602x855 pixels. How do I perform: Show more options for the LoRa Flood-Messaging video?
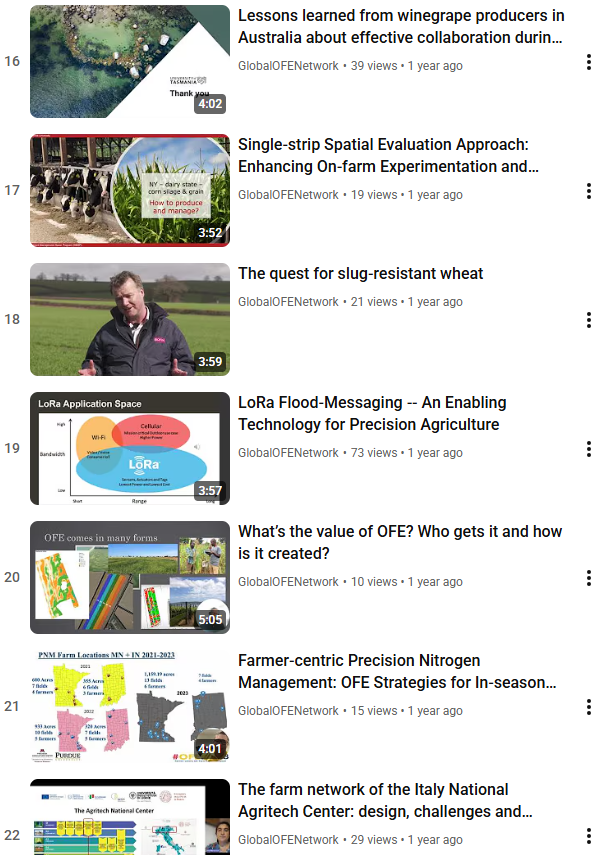pos(588,449)
